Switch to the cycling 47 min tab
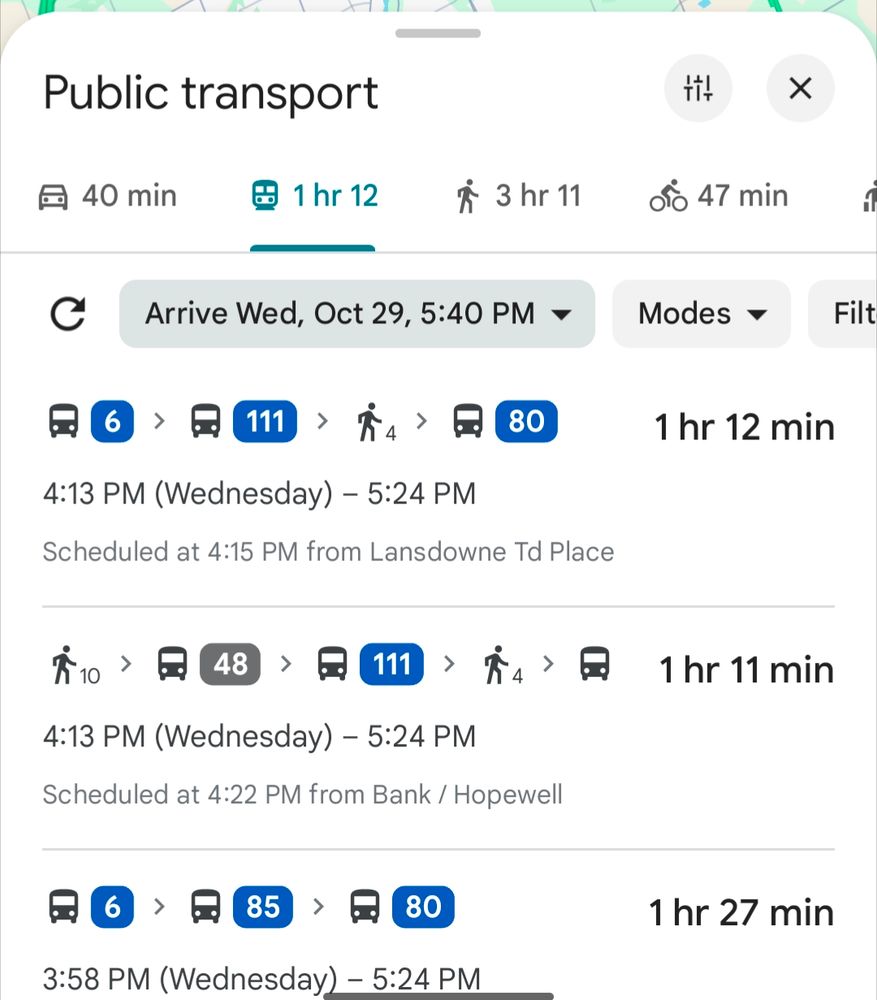 click(x=719, y=196)
